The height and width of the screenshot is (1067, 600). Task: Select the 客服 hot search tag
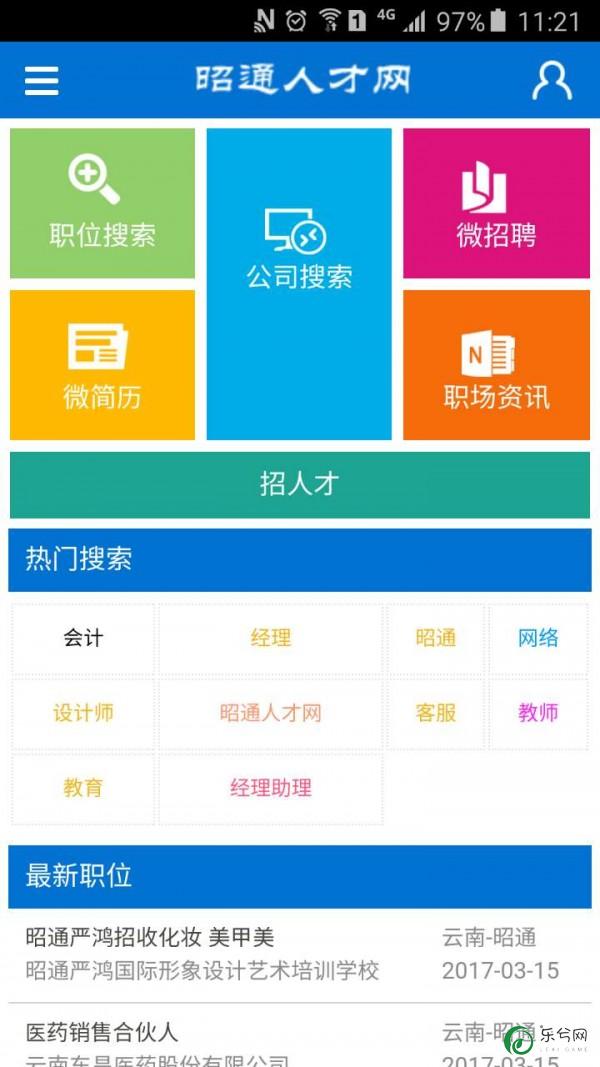click(x=435, y=713)
